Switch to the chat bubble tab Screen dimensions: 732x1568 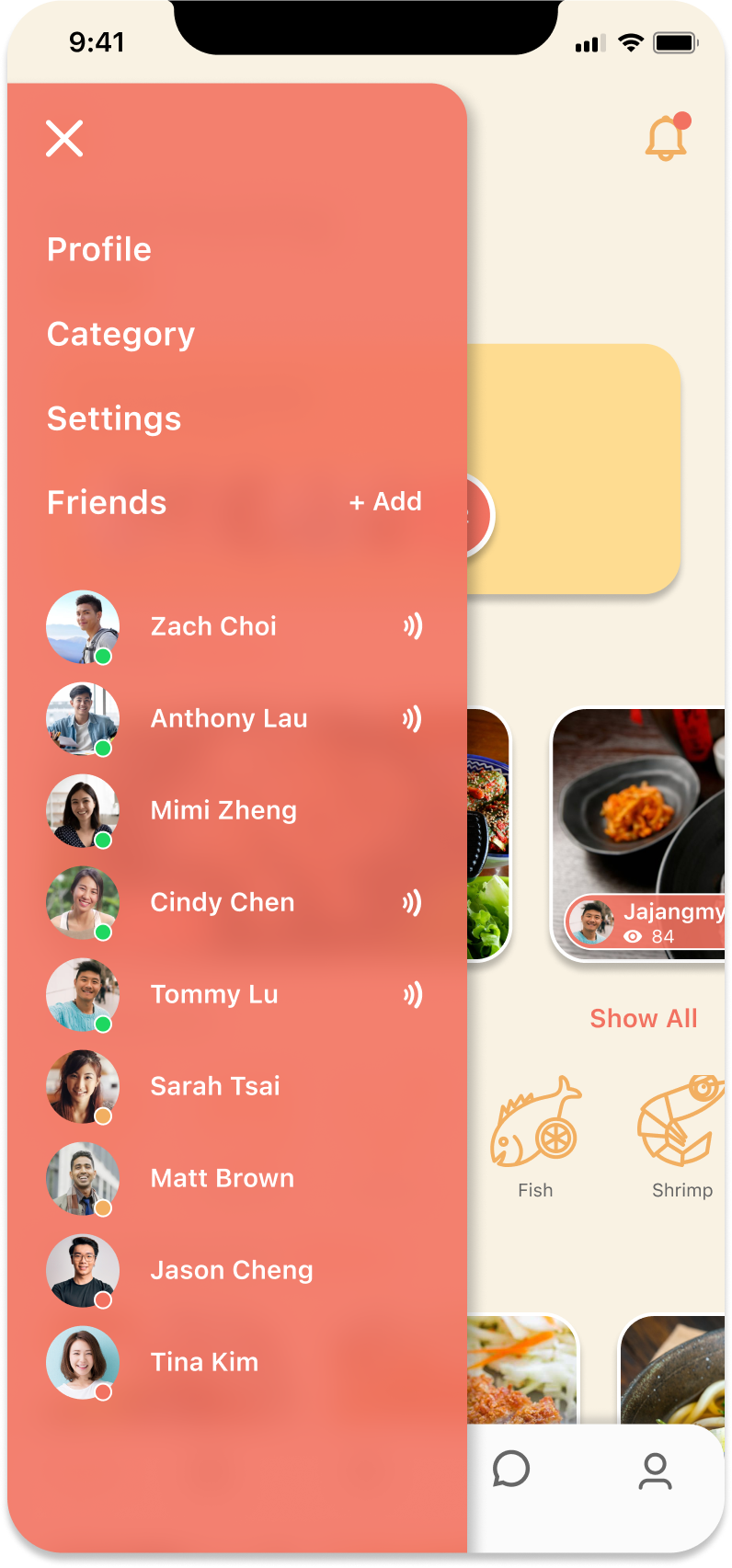click(510, 1469)
